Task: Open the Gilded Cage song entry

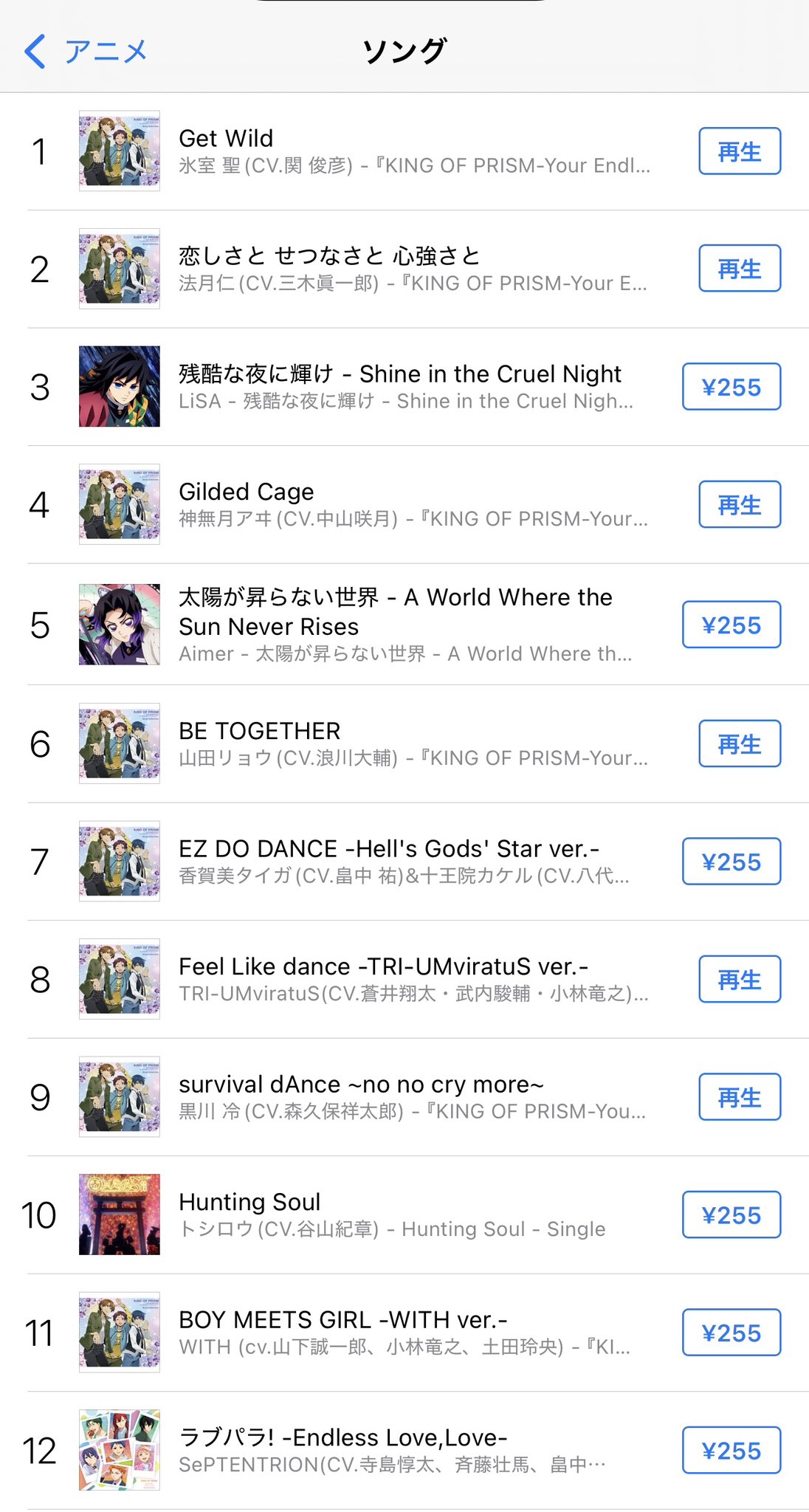Action: click(413, 505)
